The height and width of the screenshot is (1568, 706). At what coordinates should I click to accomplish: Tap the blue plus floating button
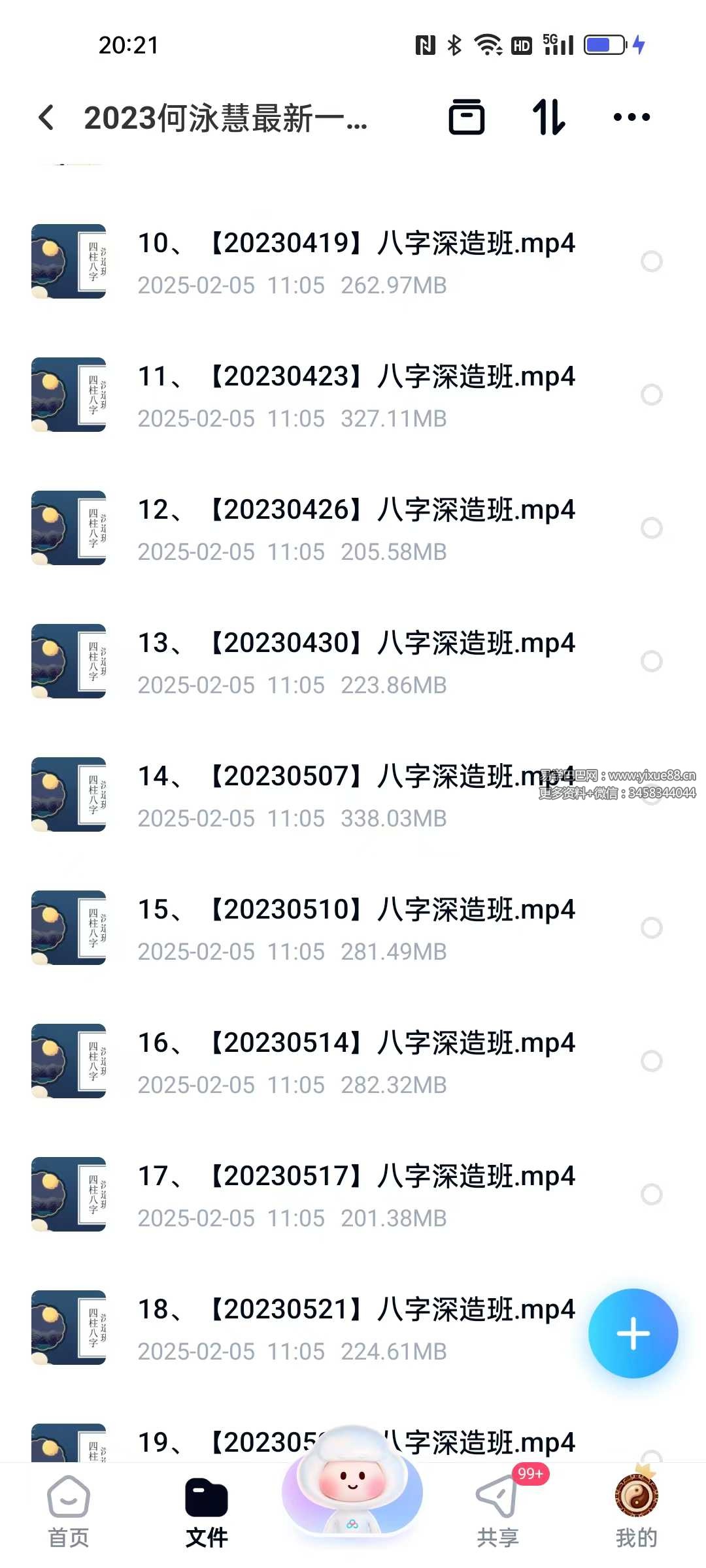click(633, 1333)
